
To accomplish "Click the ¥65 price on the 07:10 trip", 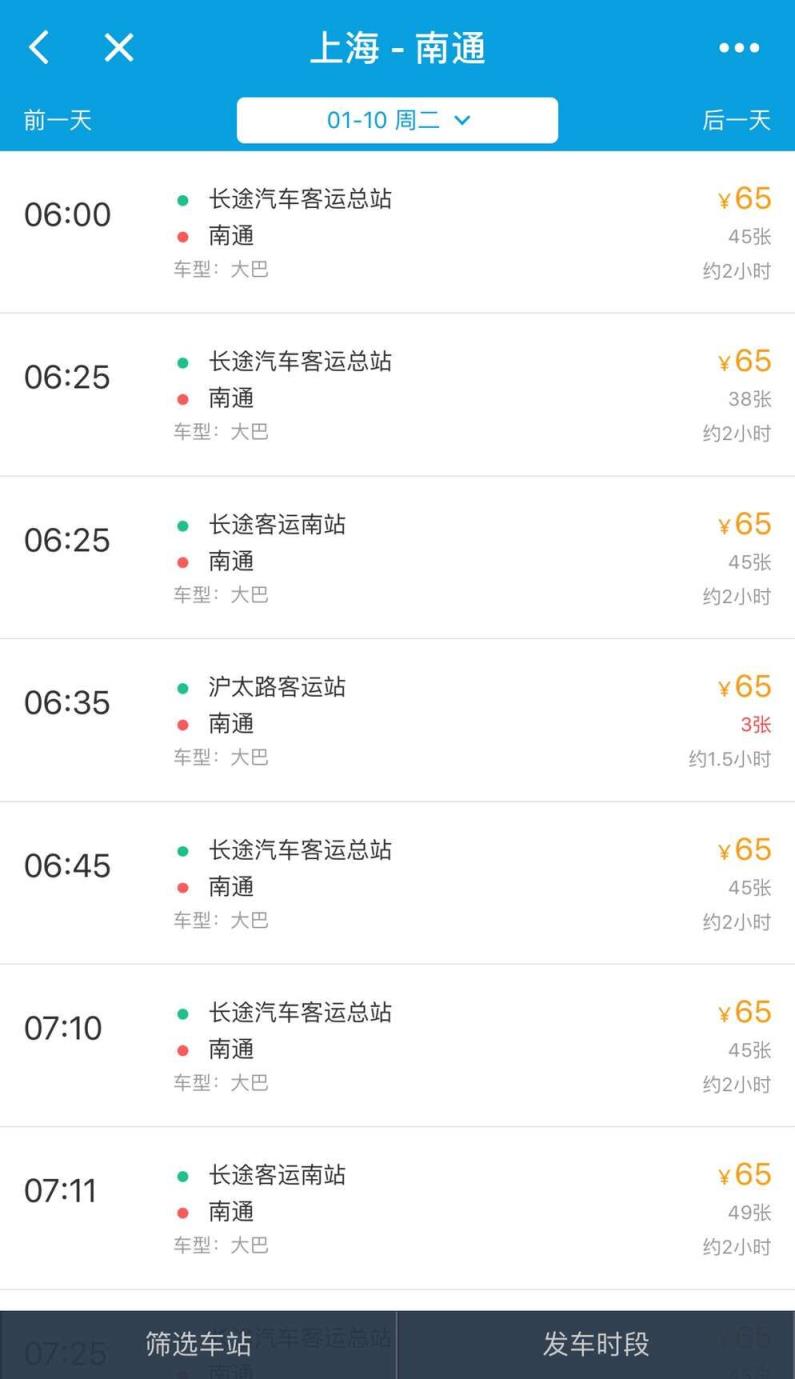I will [744, 1012].
